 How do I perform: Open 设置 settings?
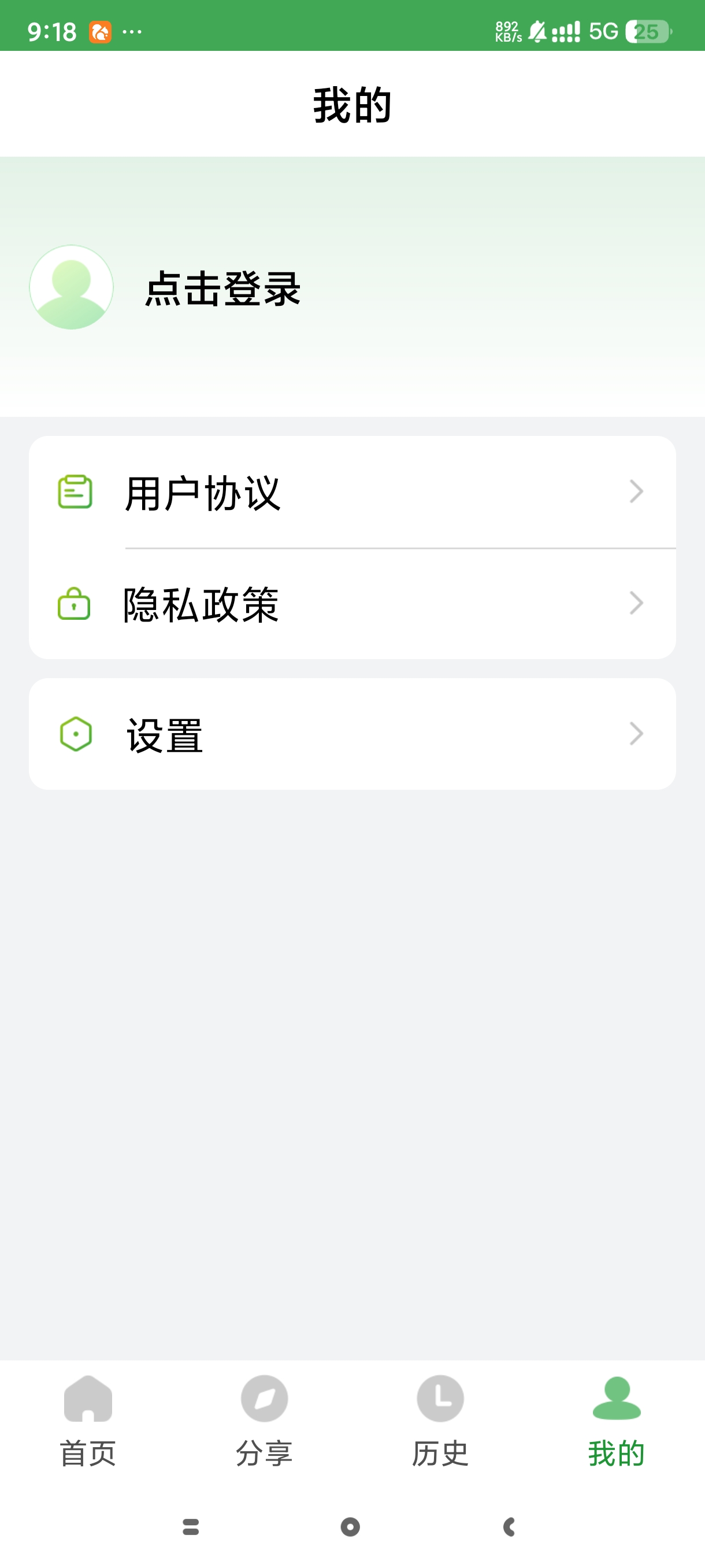click(351, 734)
